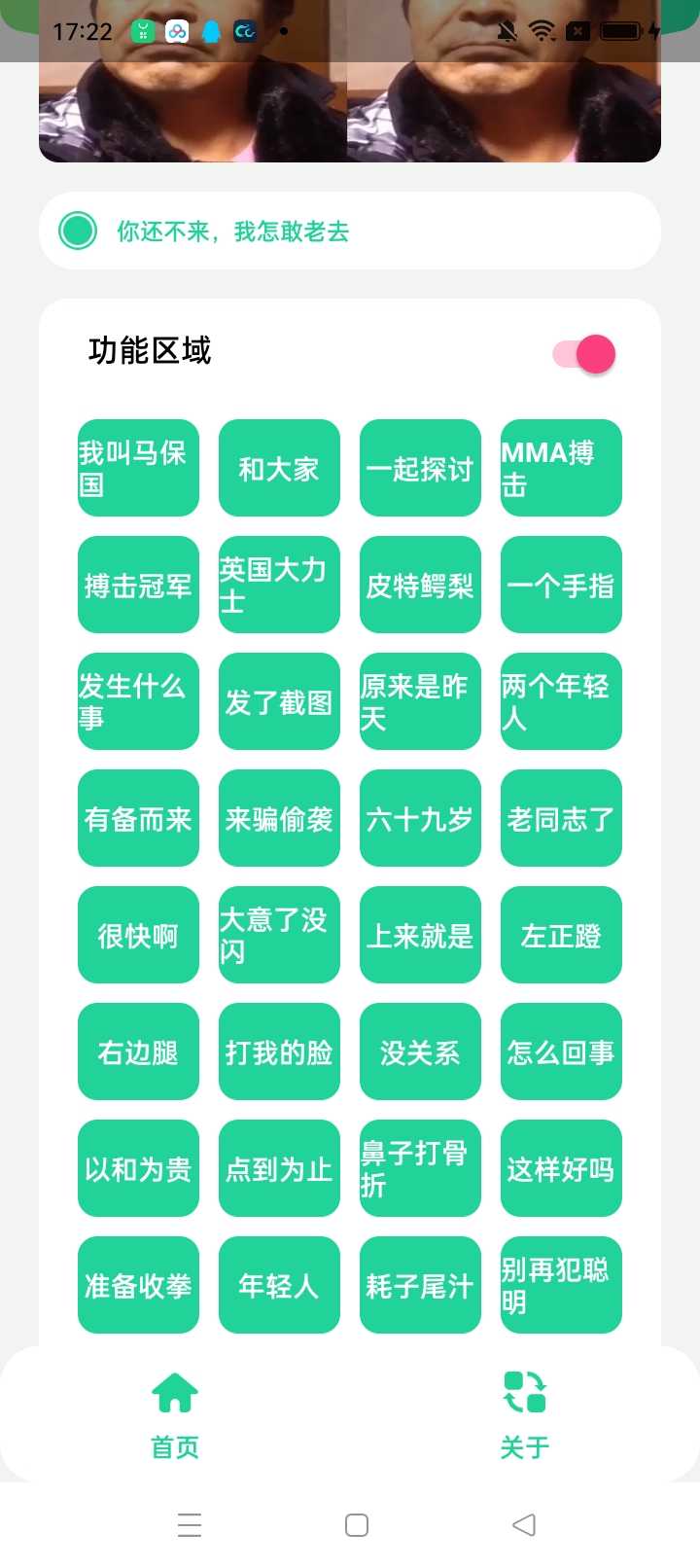700x1568 pixels.
Task: Play the 我叫马保国 sound
Action: [x=137, y=468]
